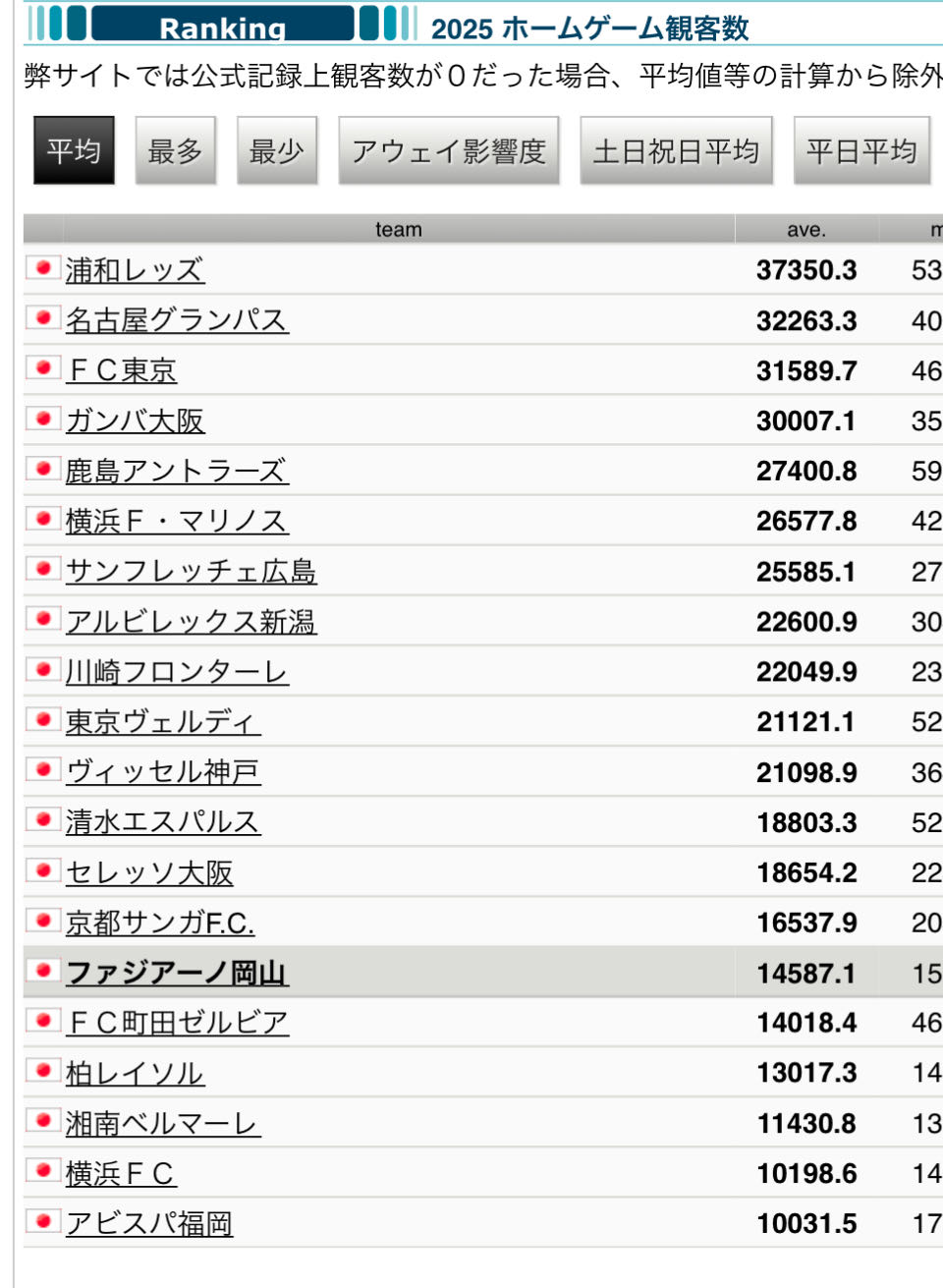943x1288 pixels.
Task: View アルビレックス新潟 details
Action: pos(191,622)
